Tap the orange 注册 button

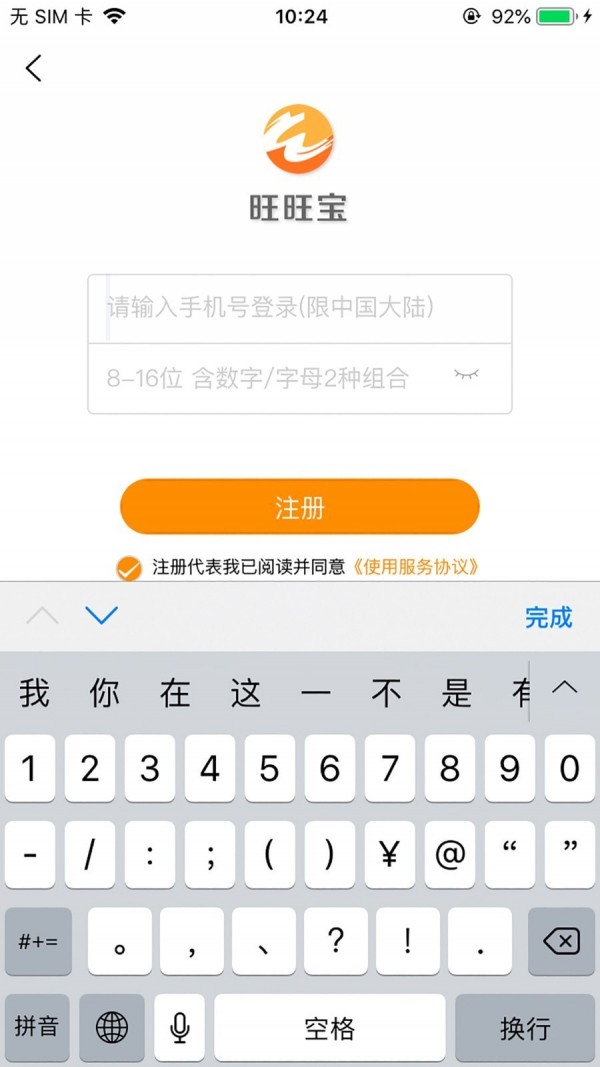point(300,507)
